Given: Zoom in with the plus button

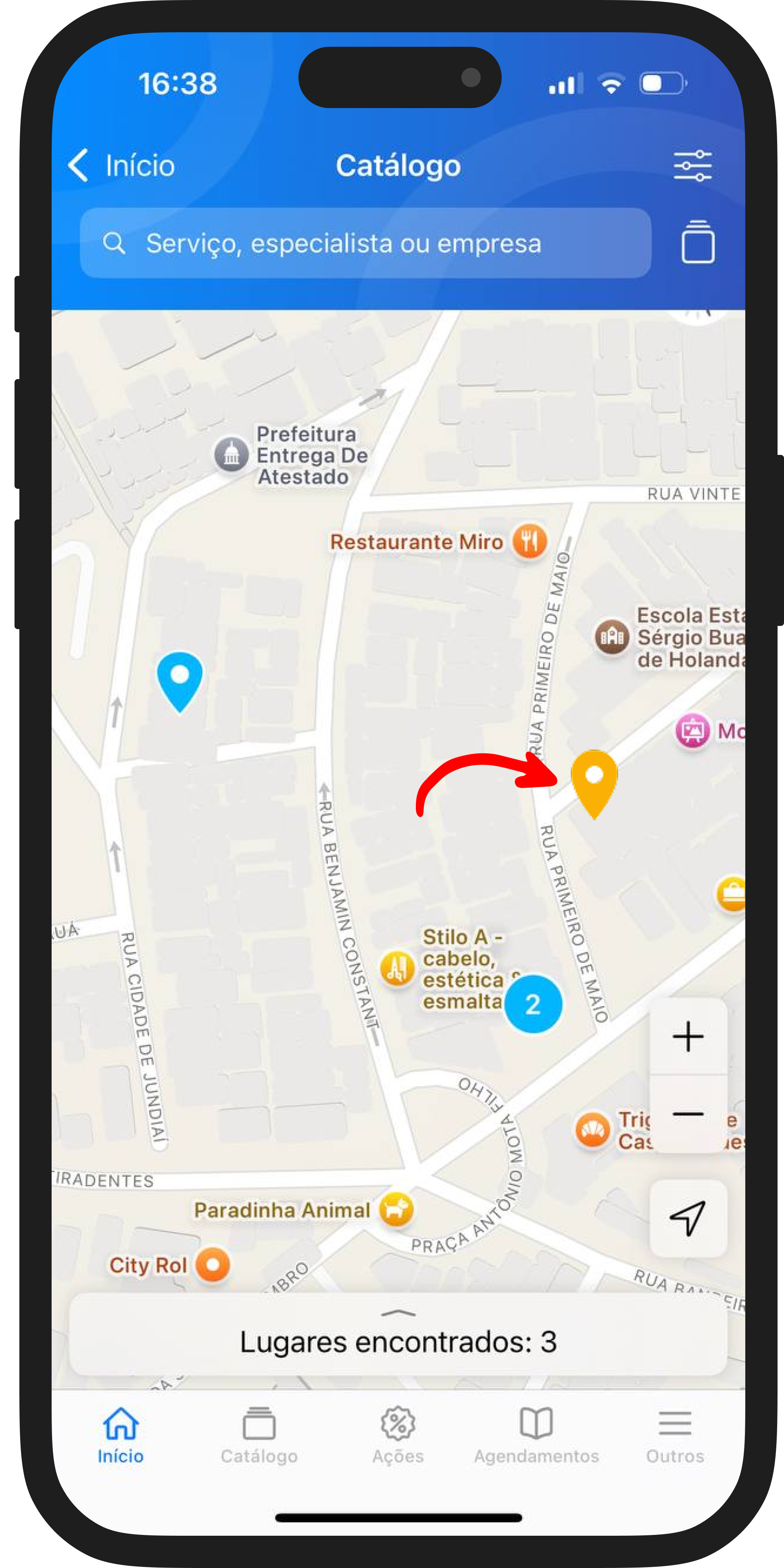Looking at the screenshot, I should [x=688, y=1036].
